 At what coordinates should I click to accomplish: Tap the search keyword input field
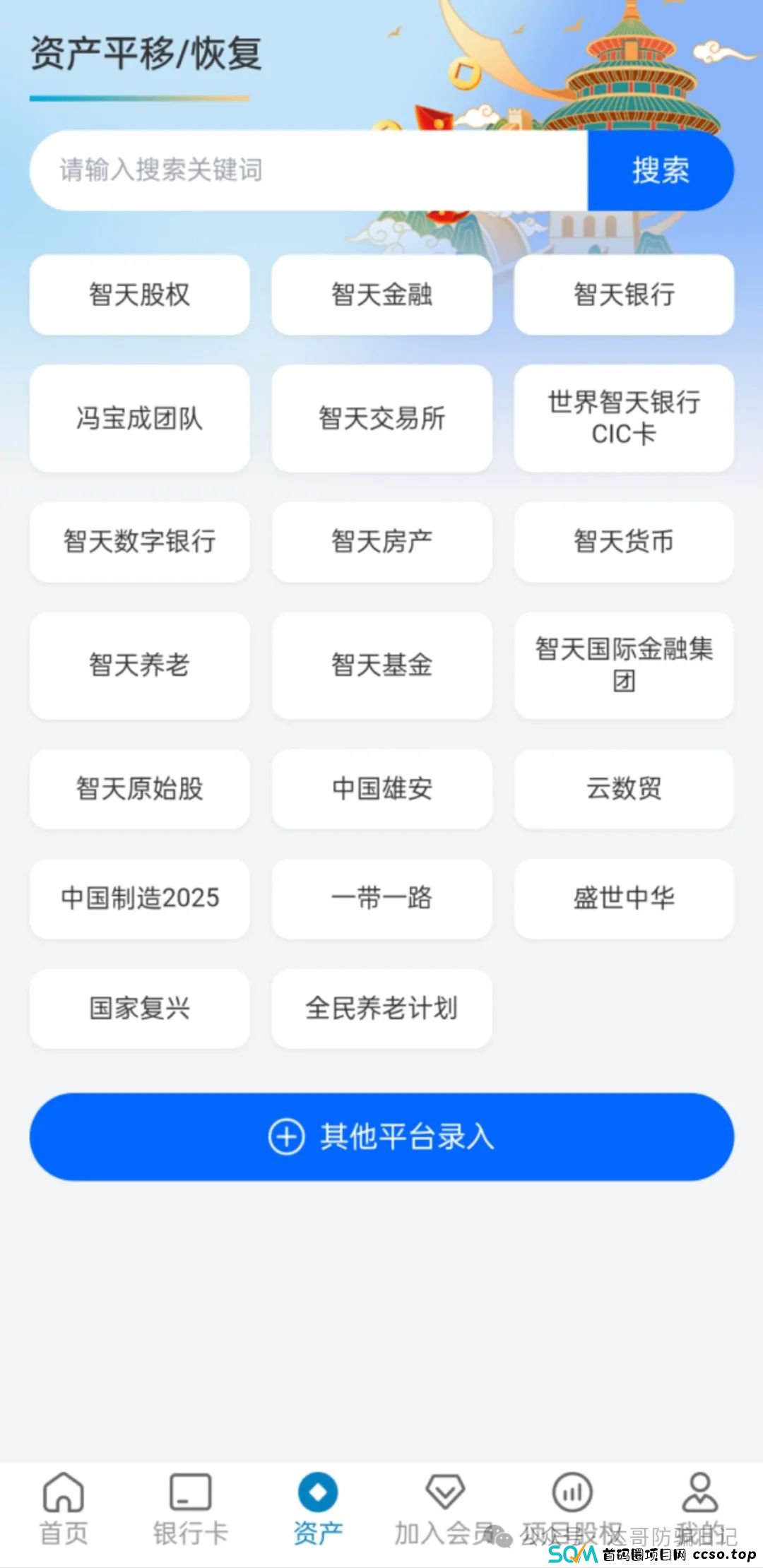pos(304,170)
